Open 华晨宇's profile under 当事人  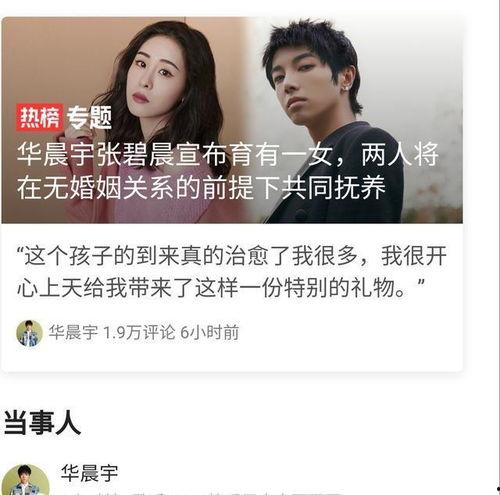coord(89,473)
